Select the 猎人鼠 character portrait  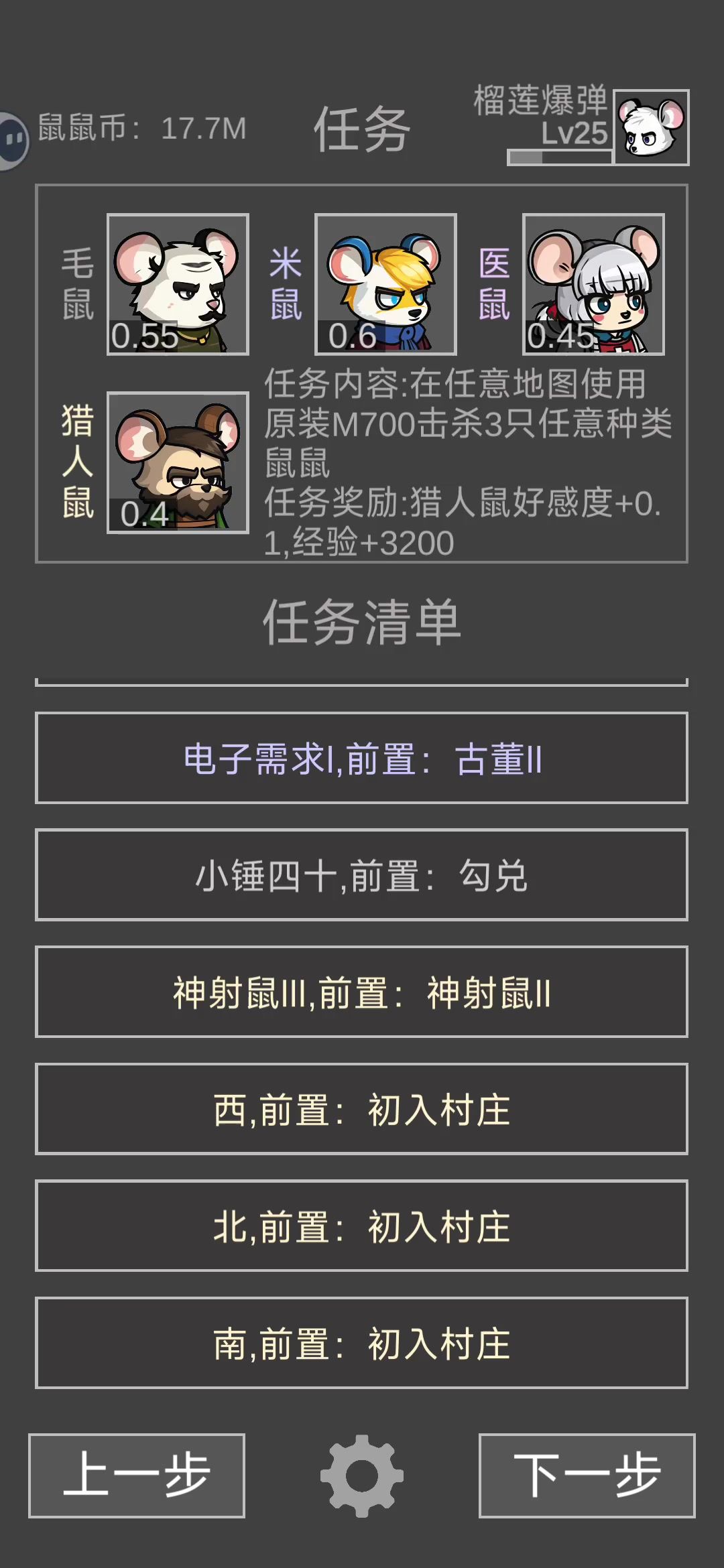178,462
